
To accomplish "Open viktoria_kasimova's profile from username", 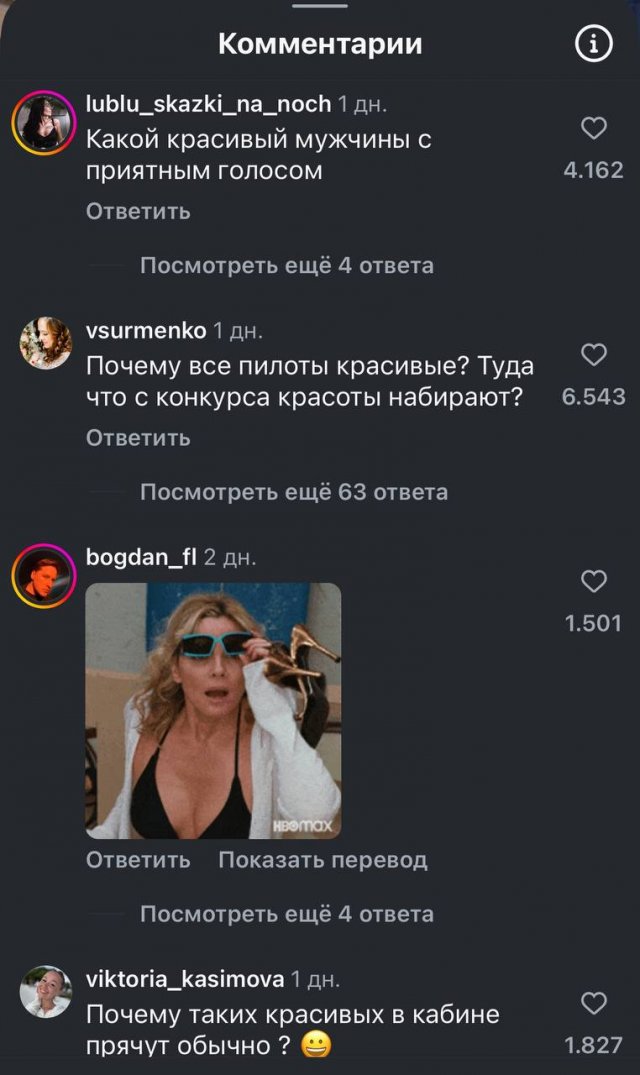I will (x=185, y=979).
